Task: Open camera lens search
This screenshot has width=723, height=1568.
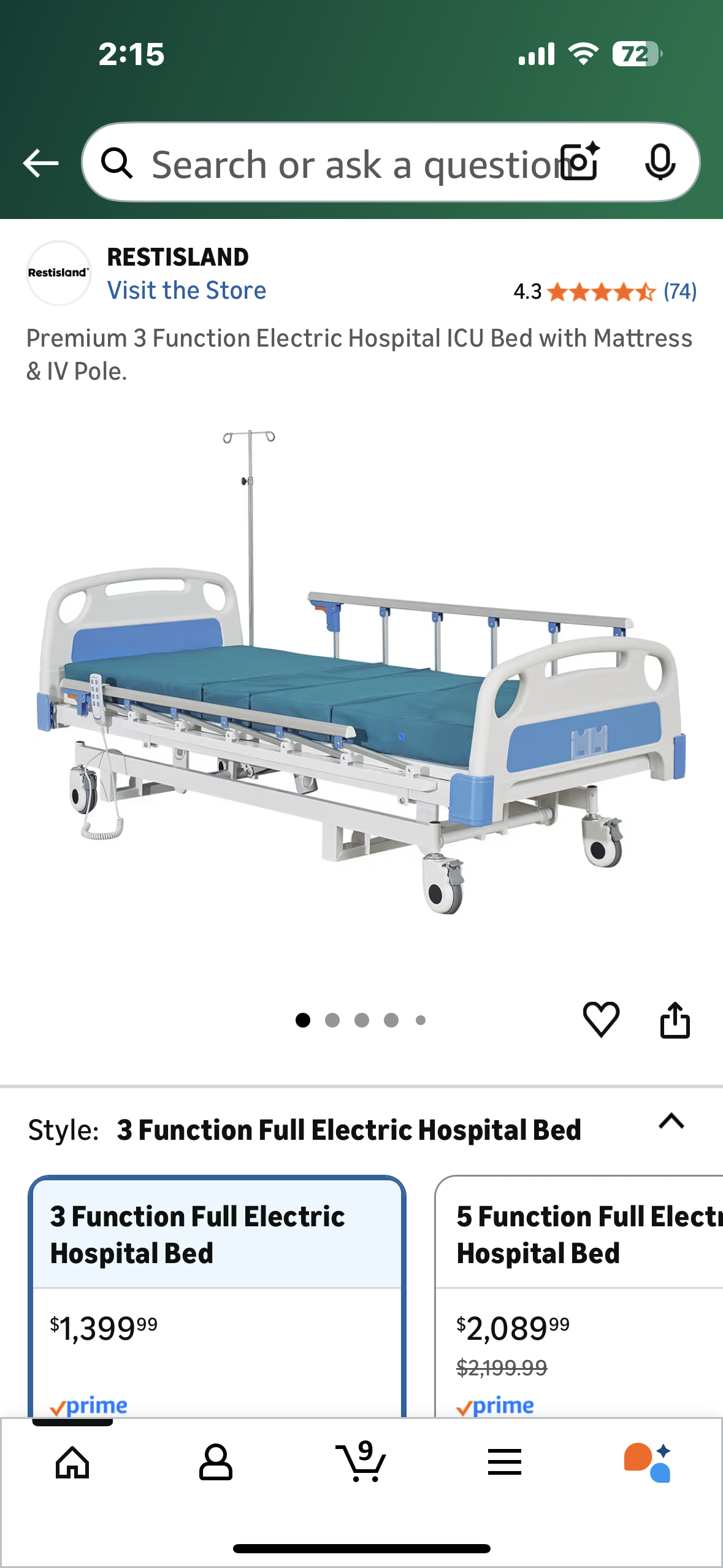Action: point(581,163)
